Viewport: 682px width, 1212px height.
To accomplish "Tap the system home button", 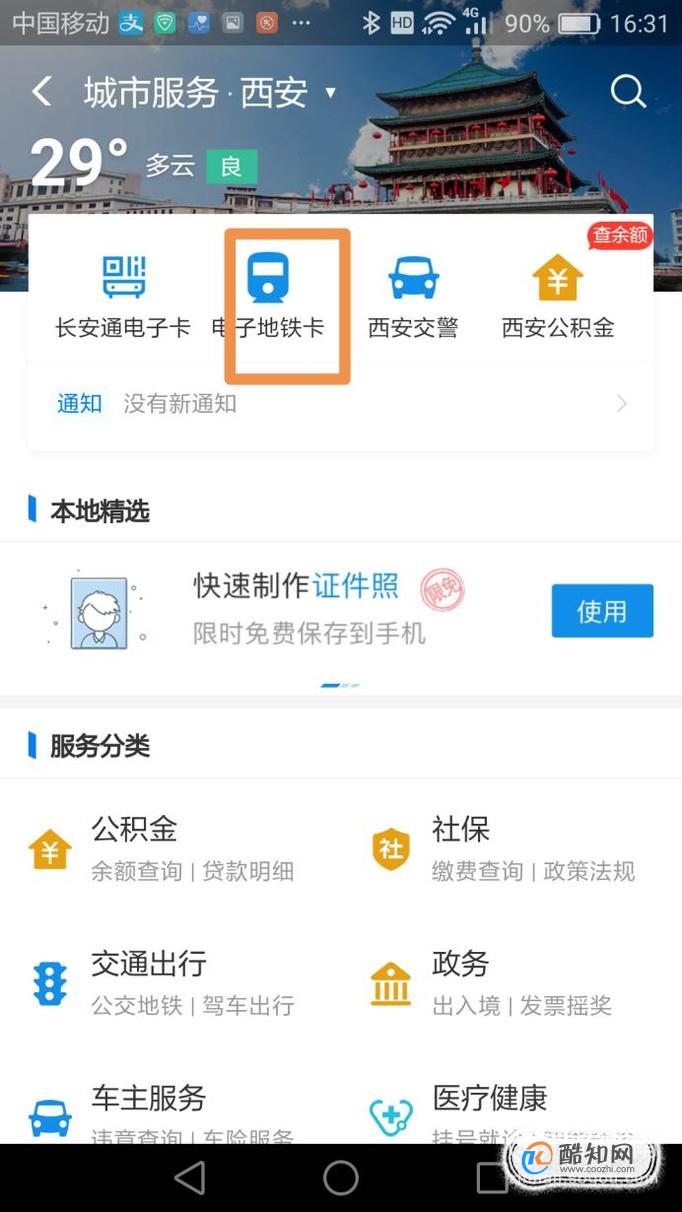I will [340, 1178].
